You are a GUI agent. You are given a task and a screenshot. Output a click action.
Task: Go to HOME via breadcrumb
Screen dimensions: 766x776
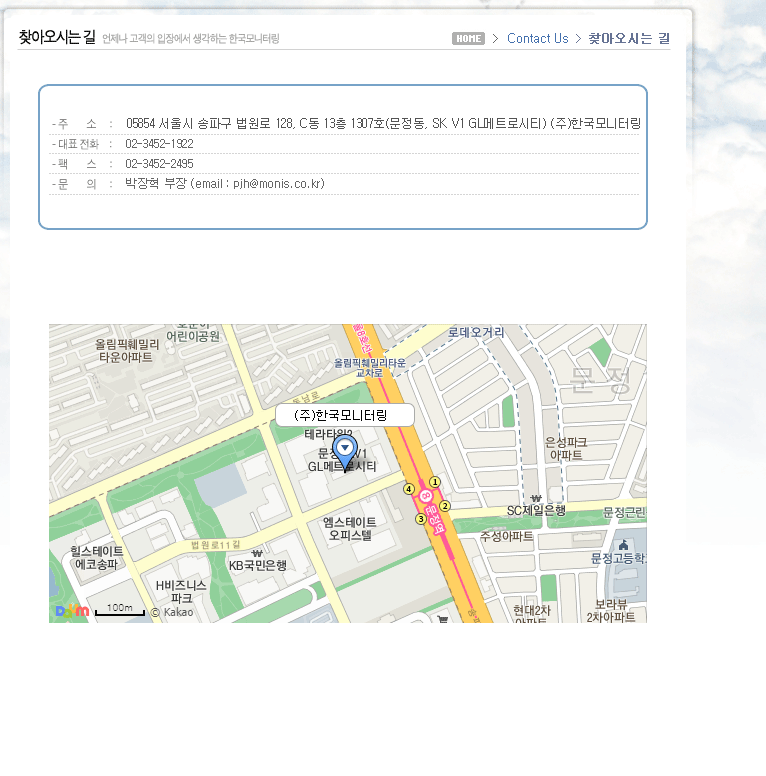(x=468, y=39)
